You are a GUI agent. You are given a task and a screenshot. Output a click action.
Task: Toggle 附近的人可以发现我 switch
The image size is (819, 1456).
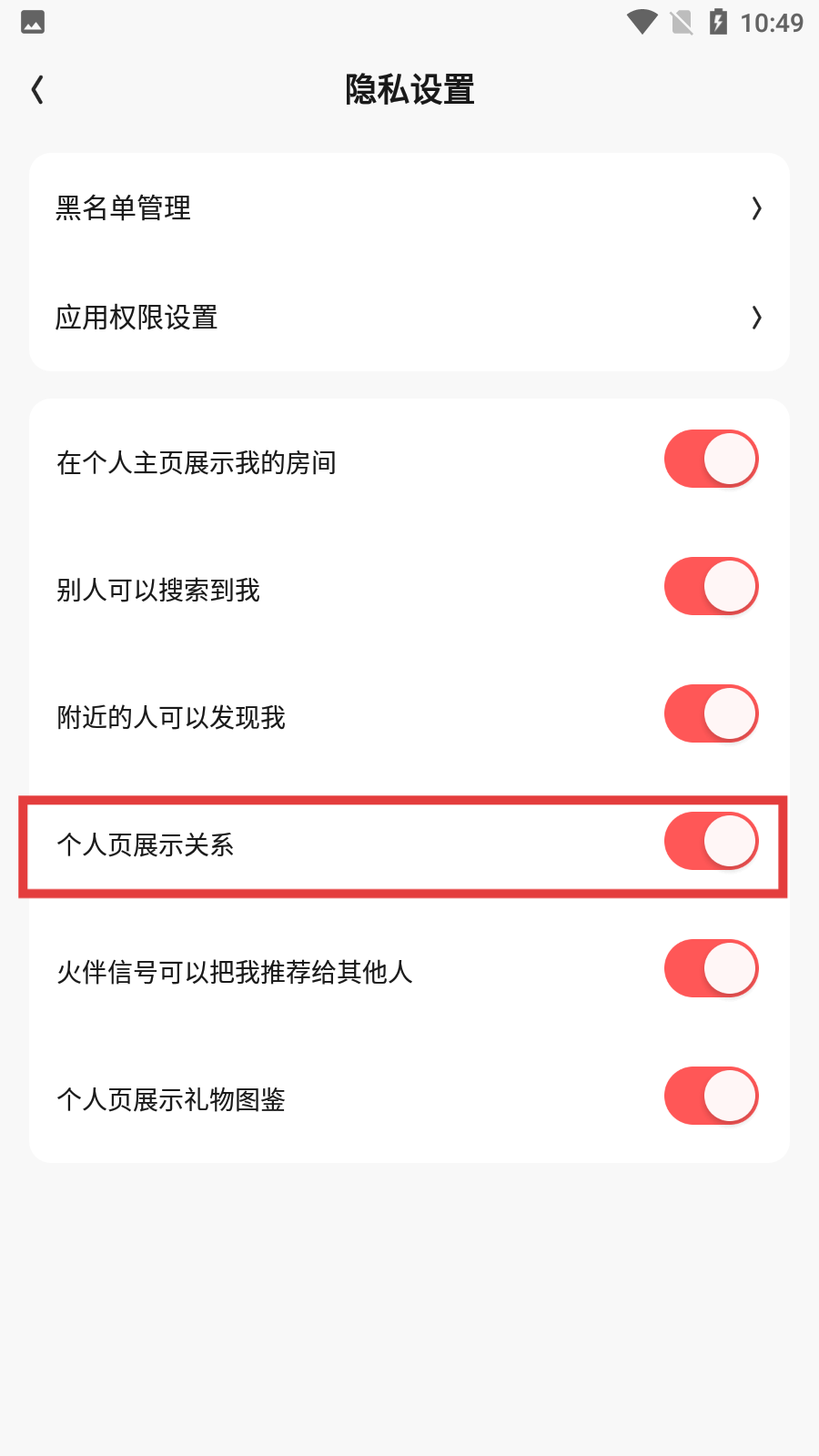pos(711,714)
